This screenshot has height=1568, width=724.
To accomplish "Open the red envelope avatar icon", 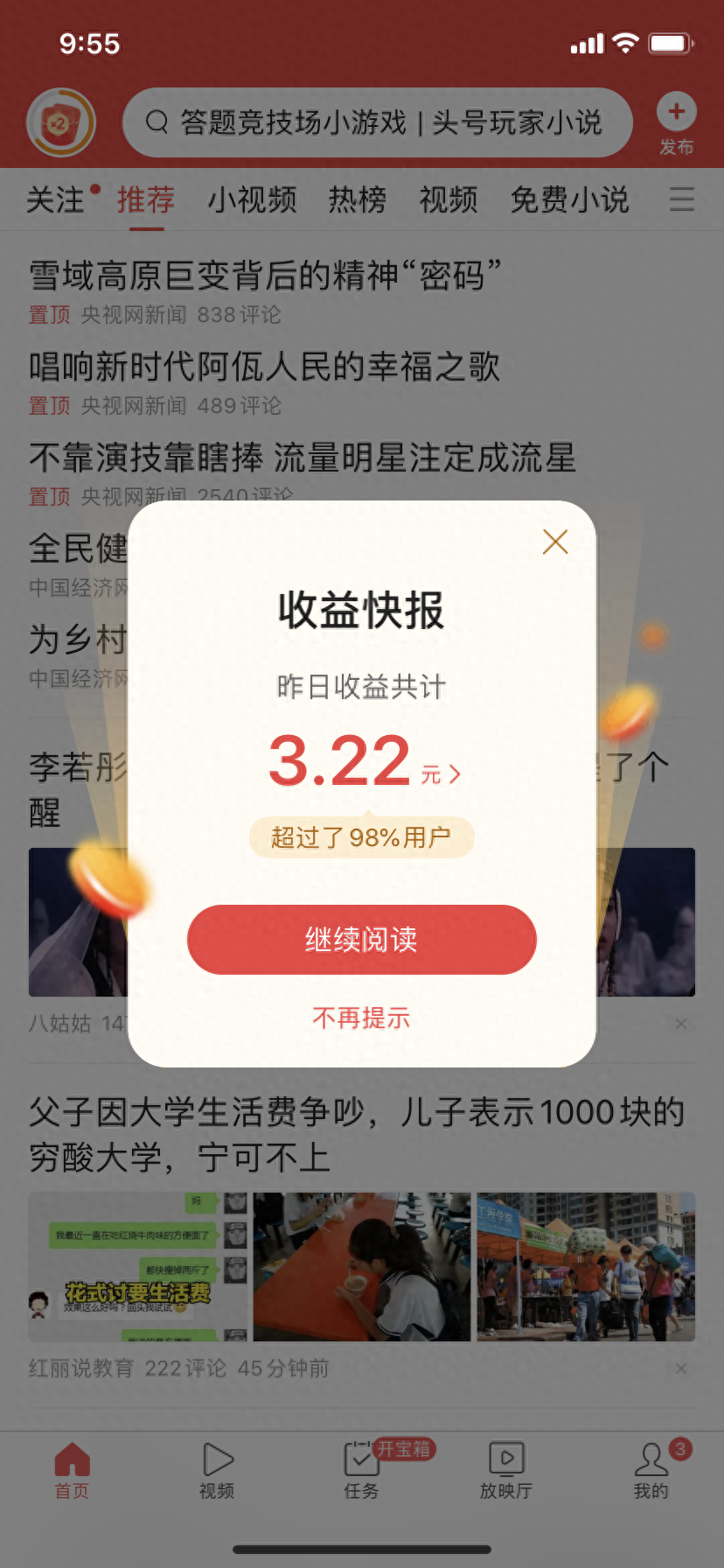I will click(x=60, y=122).
